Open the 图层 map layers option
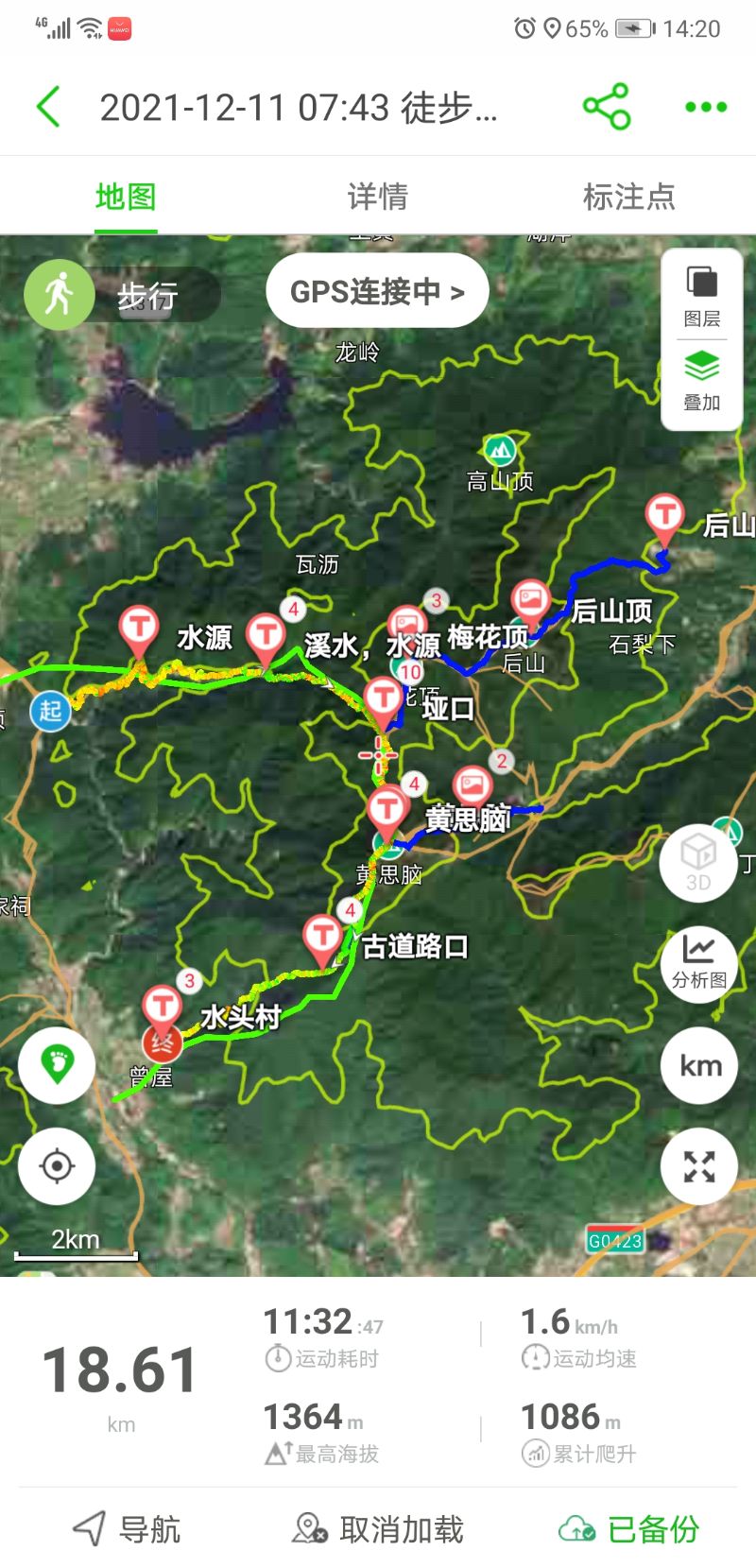 702,296
